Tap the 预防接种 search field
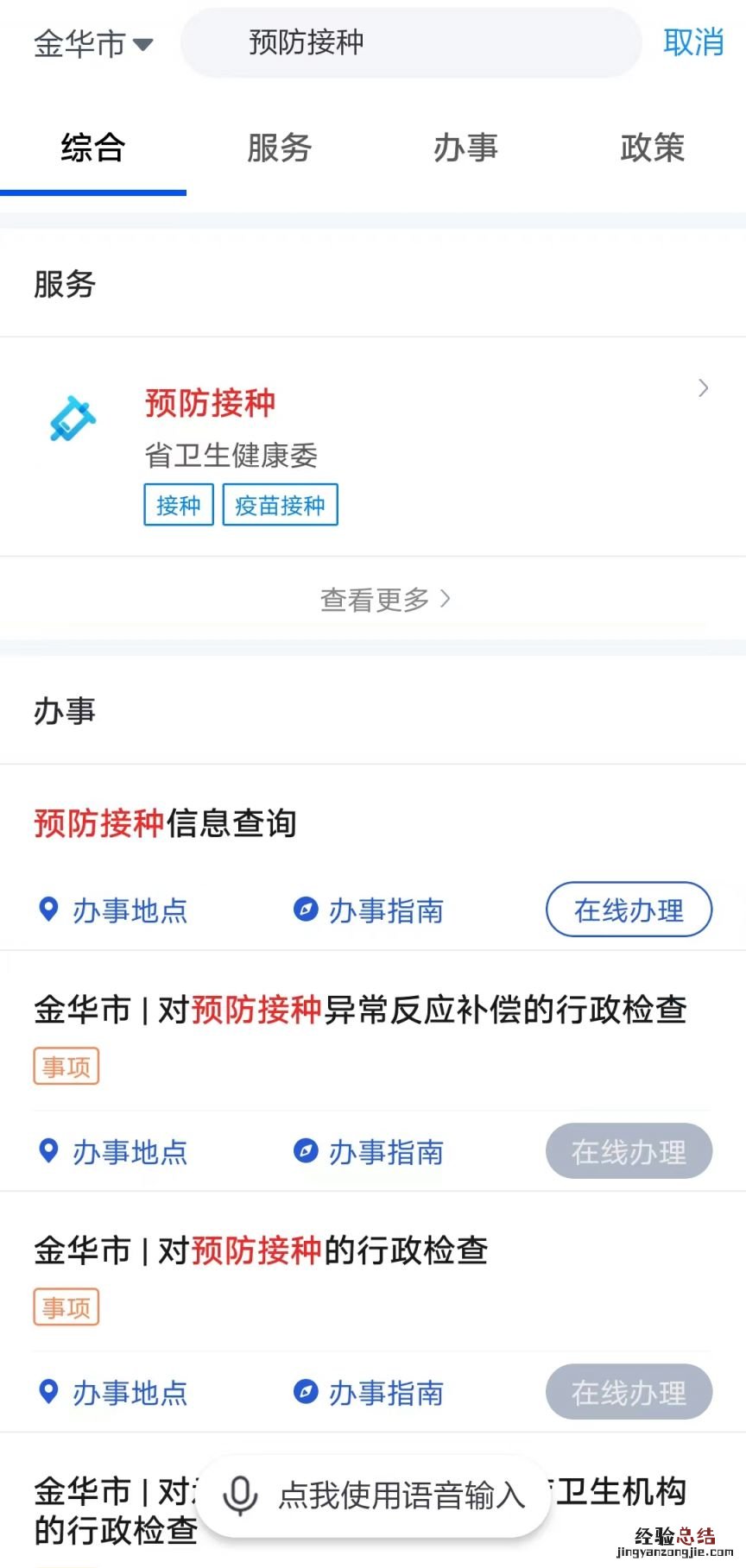Screen dimensions: 746x1568 (x=410, y=42)
